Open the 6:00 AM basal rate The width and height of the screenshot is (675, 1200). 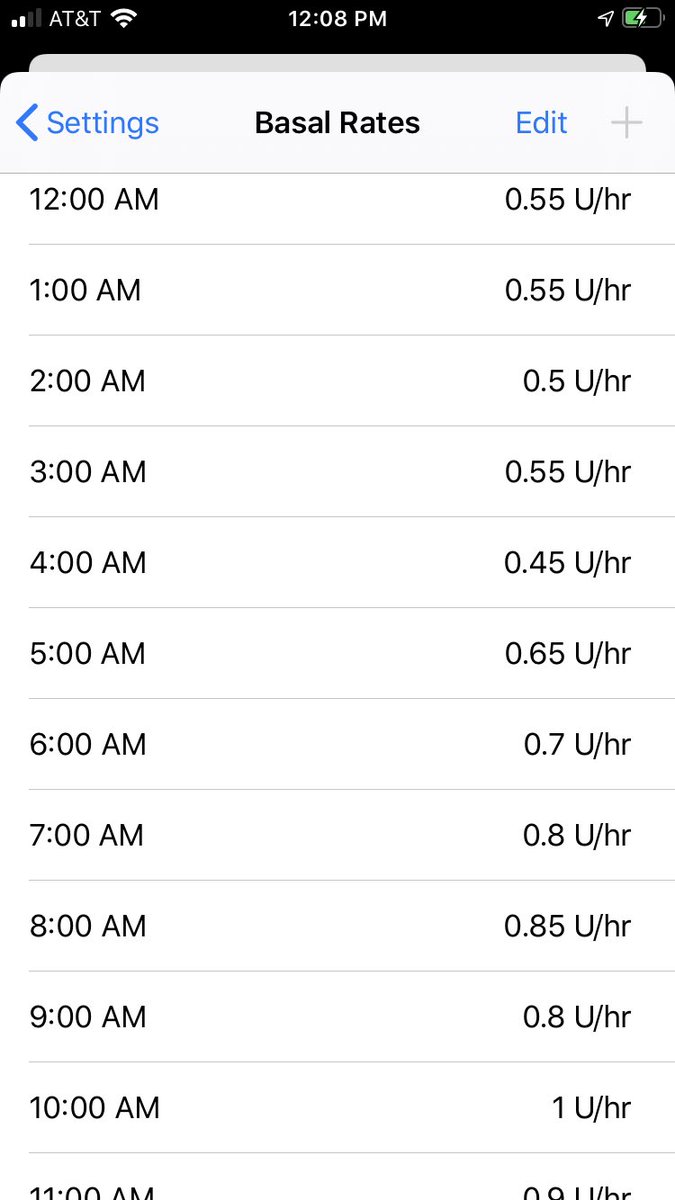[337, 745]
